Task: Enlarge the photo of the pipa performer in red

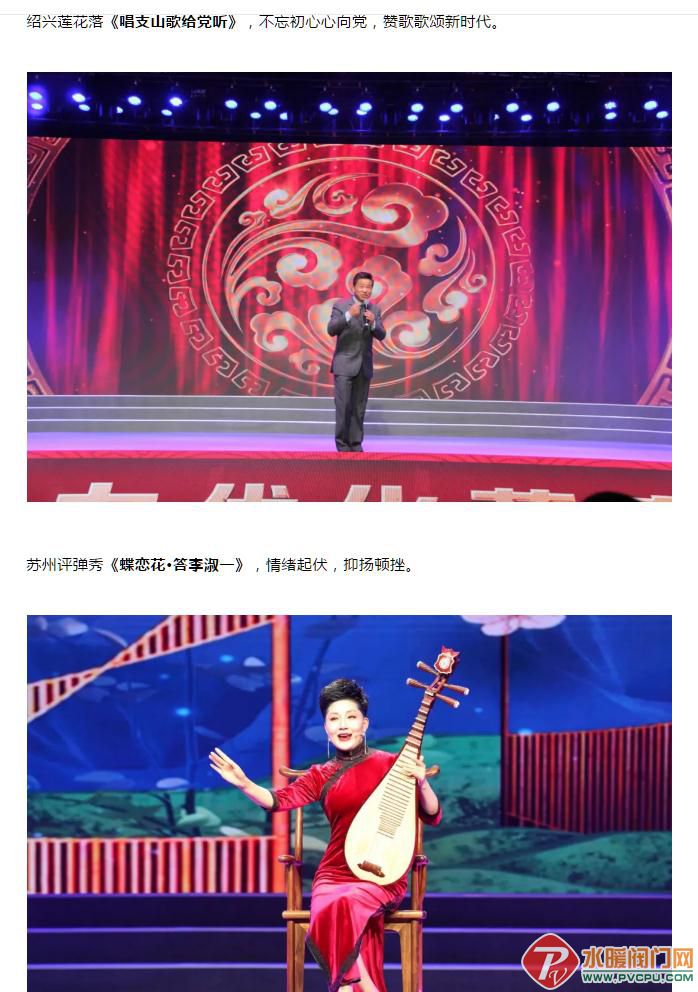Action: pos(349,800)
